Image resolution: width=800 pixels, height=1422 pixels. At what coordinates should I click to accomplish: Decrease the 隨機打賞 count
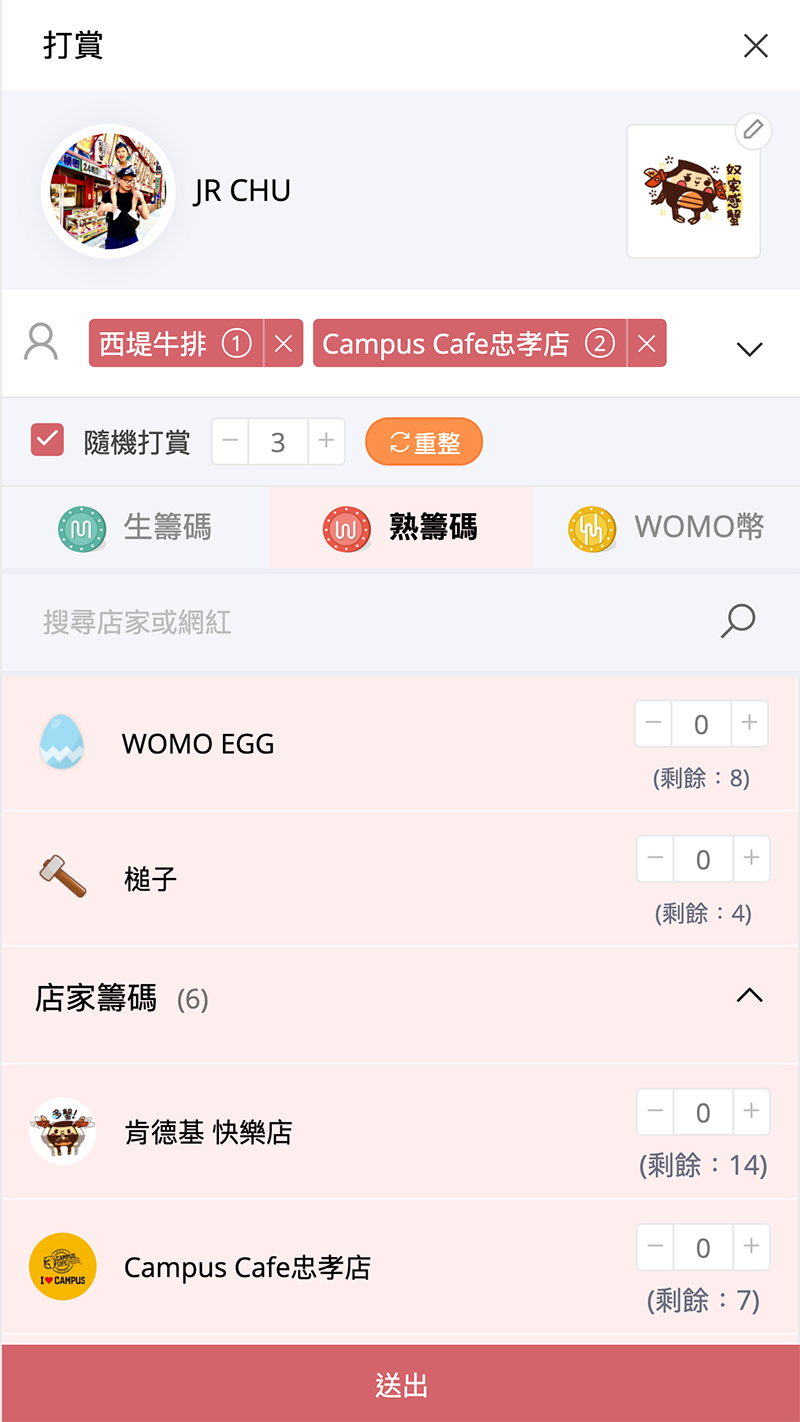click(231, 441)
